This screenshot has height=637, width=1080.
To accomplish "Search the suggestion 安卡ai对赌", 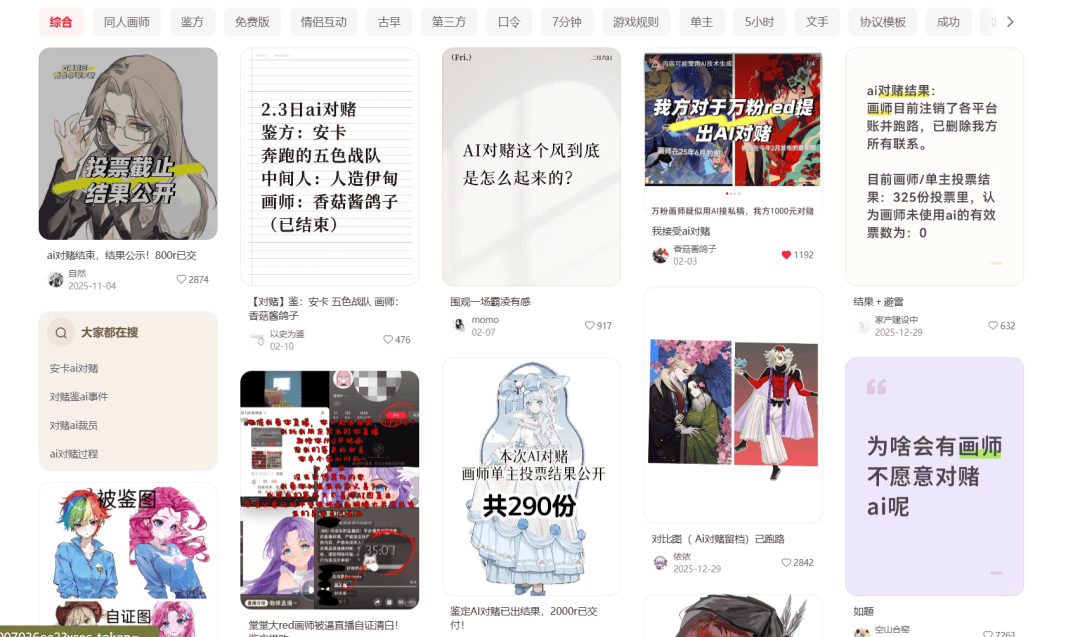I will click(x=74, y=368).
